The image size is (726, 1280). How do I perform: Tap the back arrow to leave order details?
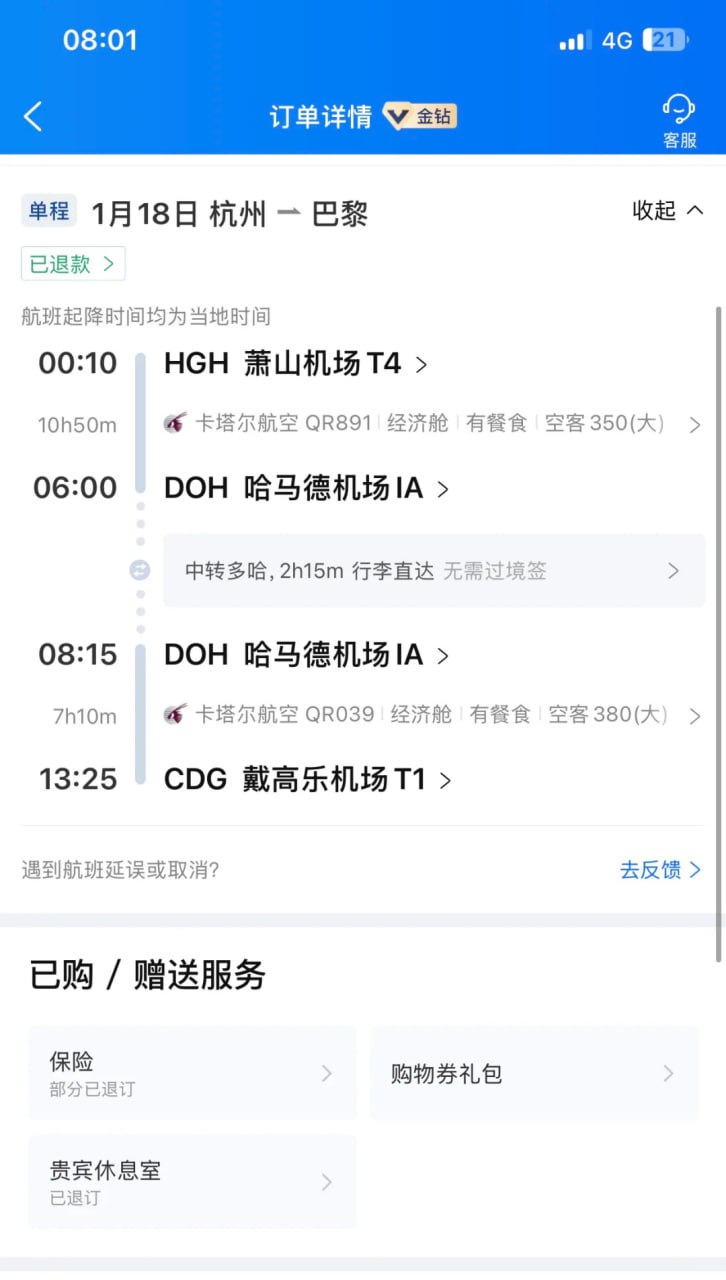pos(33,116)
